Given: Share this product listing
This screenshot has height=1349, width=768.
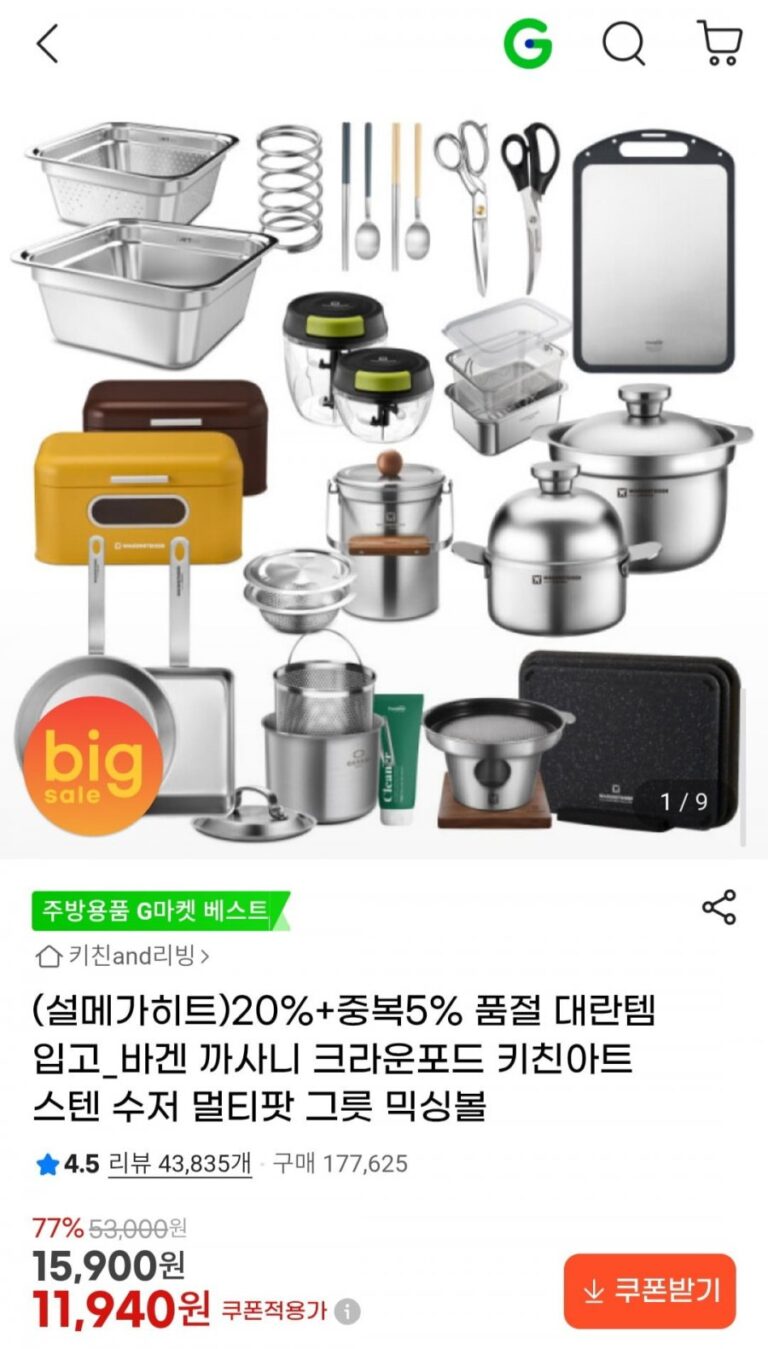Looking at the screenshot, I should point(719,907).
